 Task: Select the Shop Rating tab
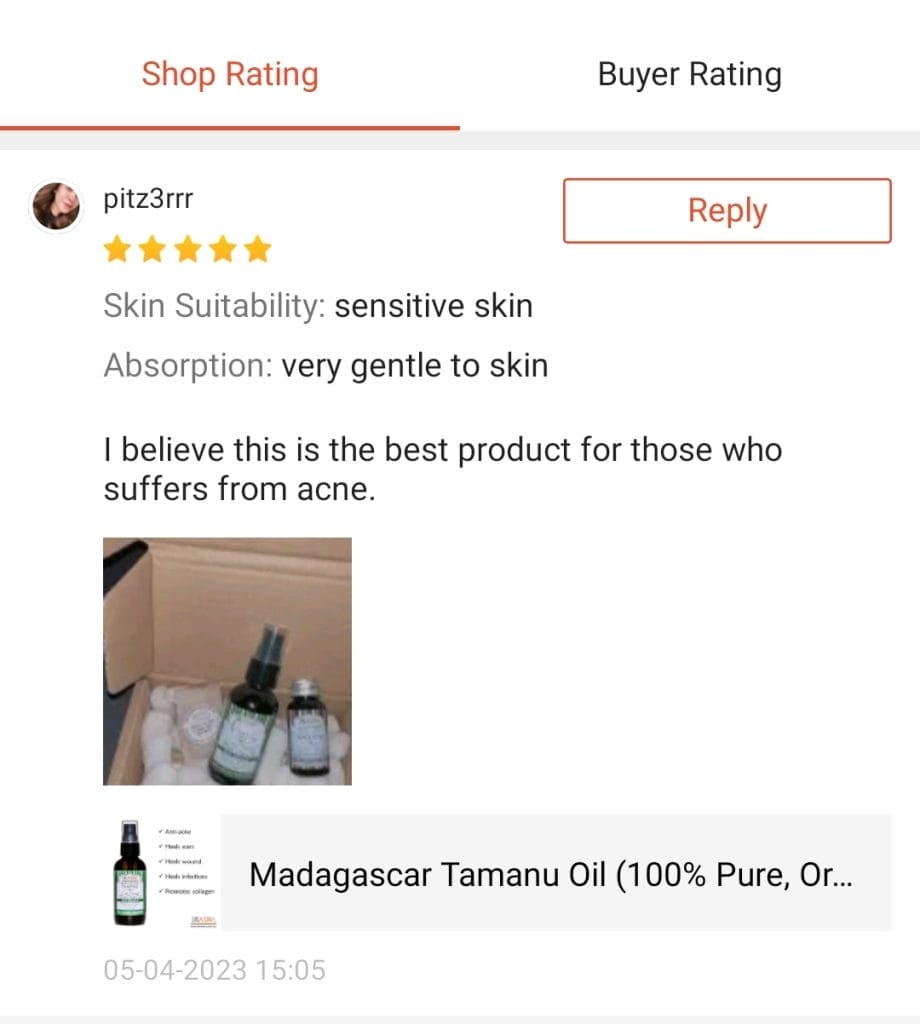[230, 75]
